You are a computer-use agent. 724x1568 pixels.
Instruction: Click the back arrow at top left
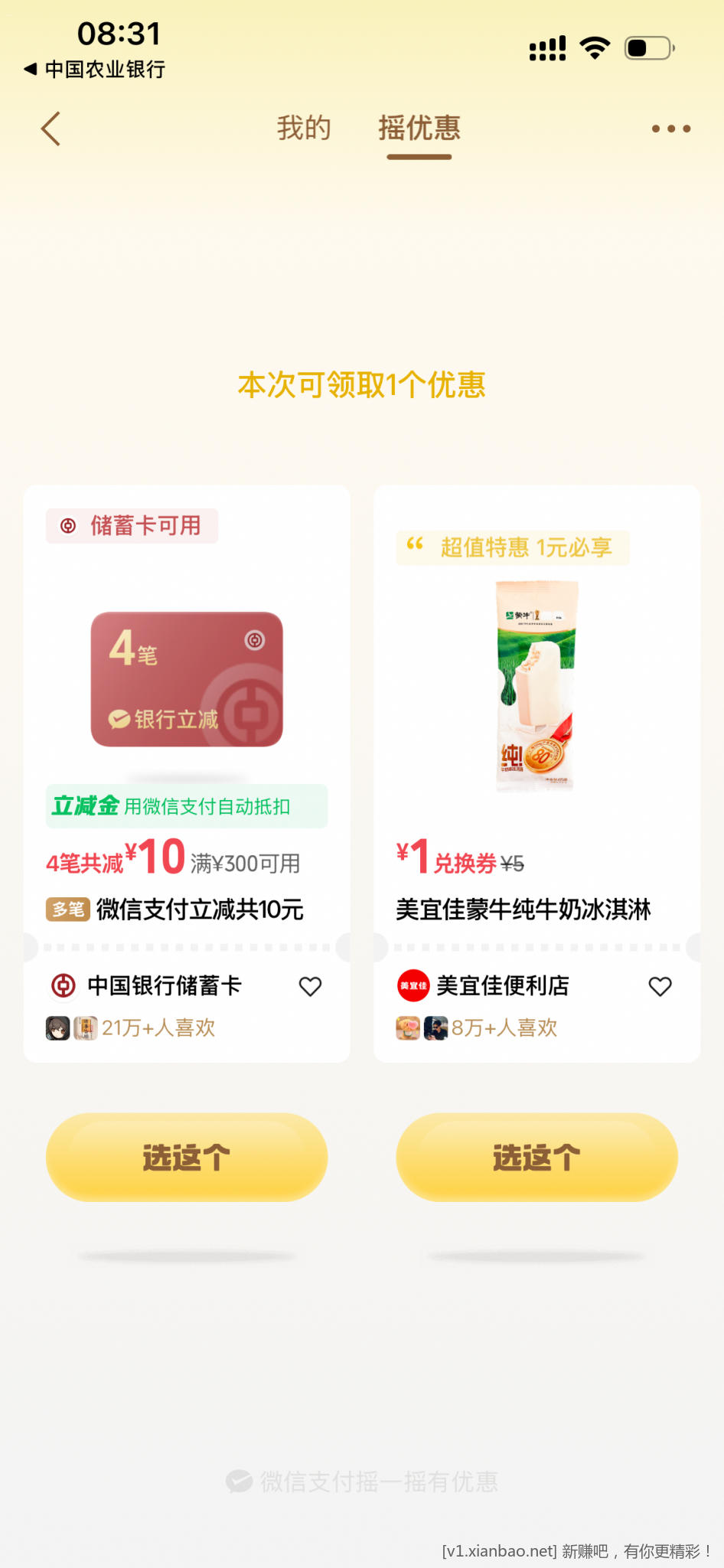pos(51,129)
